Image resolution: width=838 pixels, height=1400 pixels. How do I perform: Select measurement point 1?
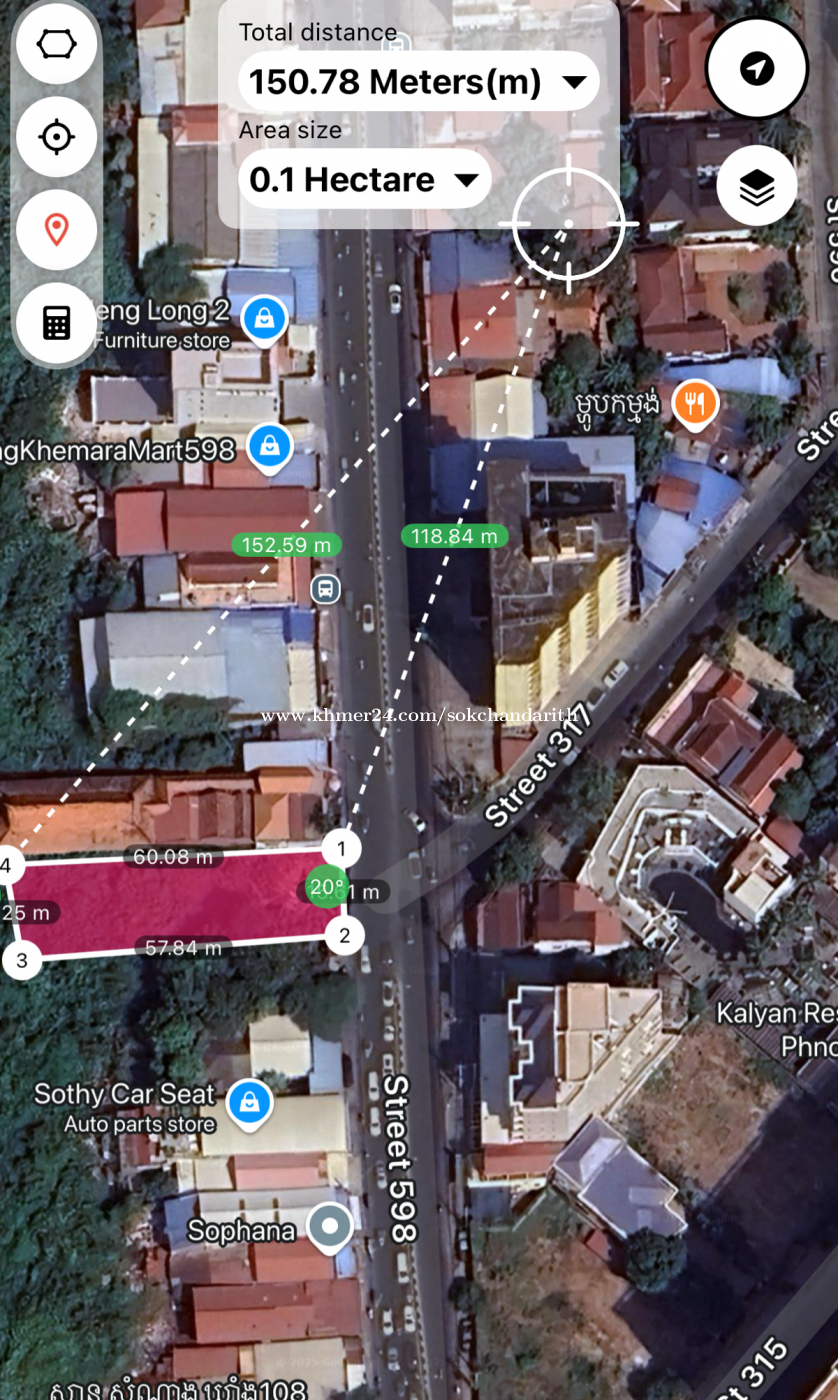[x=341, y=849]
